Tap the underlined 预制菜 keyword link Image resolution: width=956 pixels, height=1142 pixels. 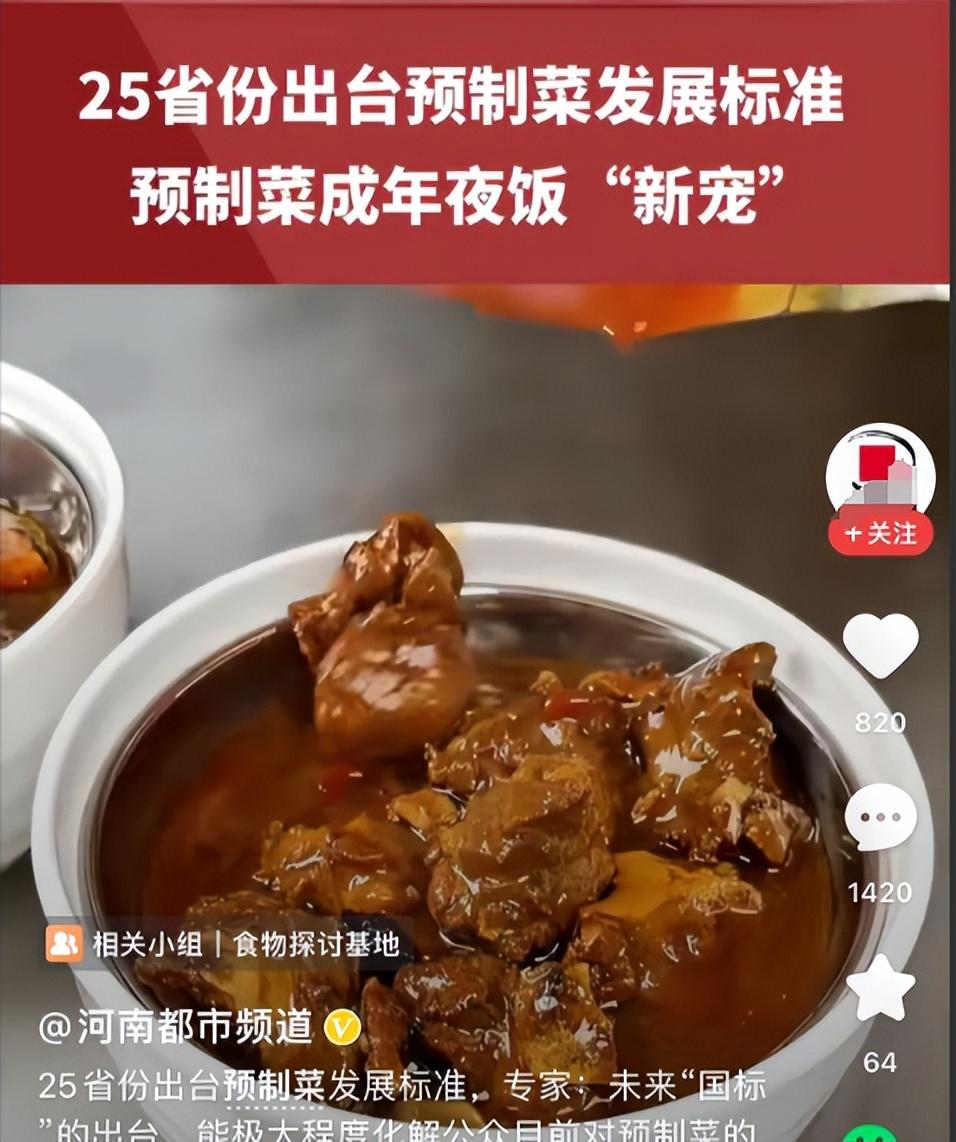point(274,1086)
